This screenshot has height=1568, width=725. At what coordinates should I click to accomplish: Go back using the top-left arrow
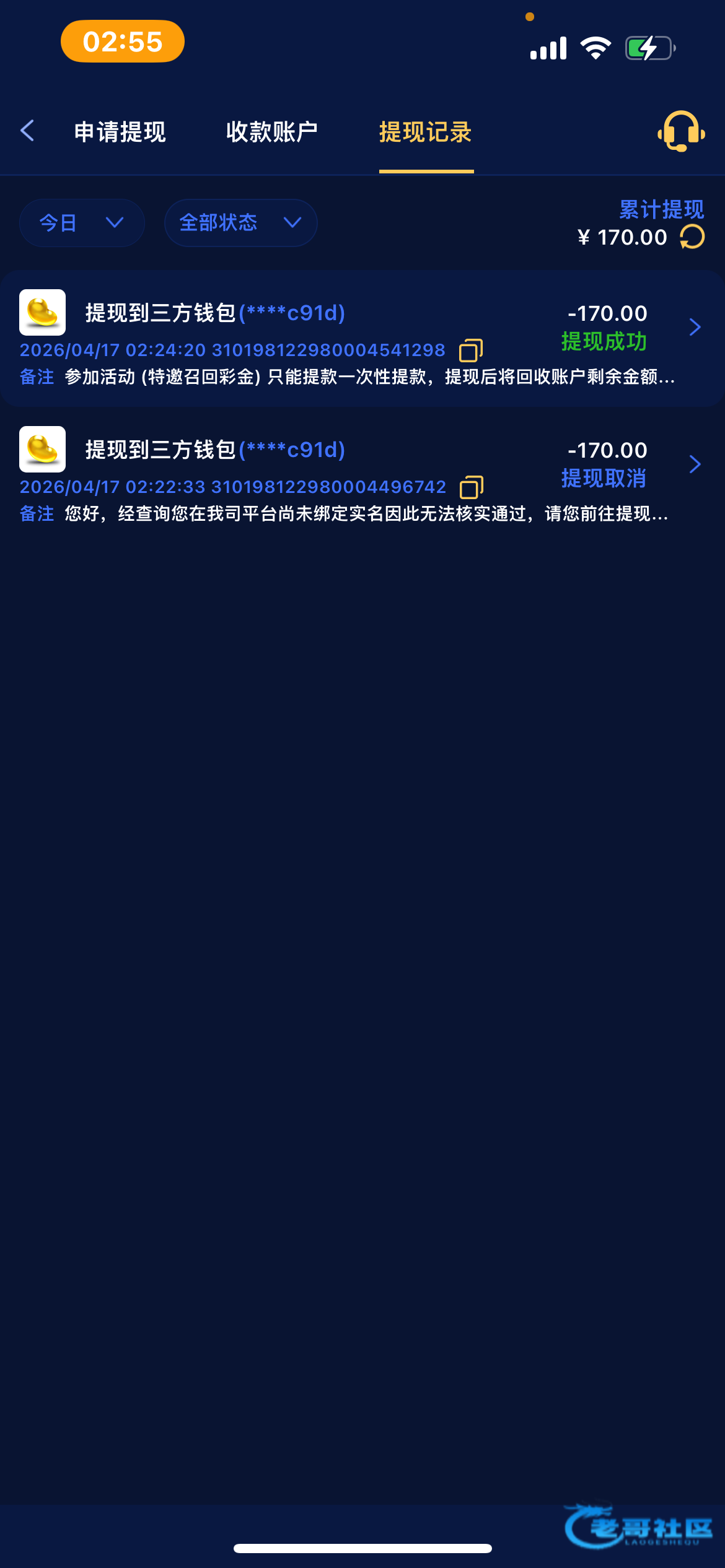click(27, 131)
